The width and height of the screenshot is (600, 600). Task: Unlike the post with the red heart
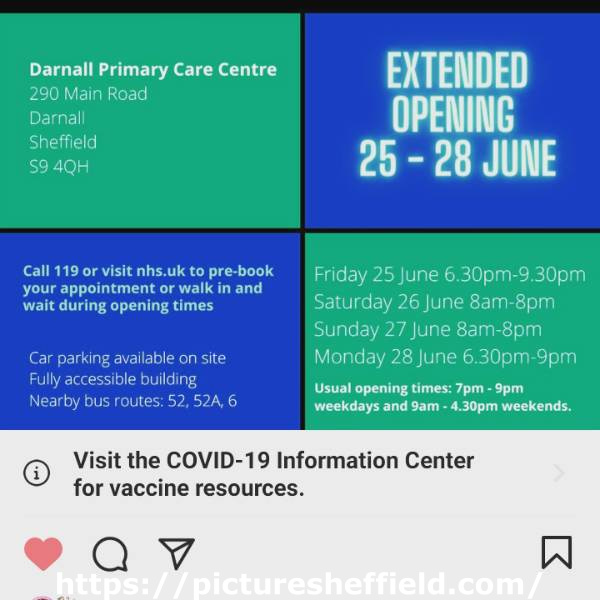point(43,553)
